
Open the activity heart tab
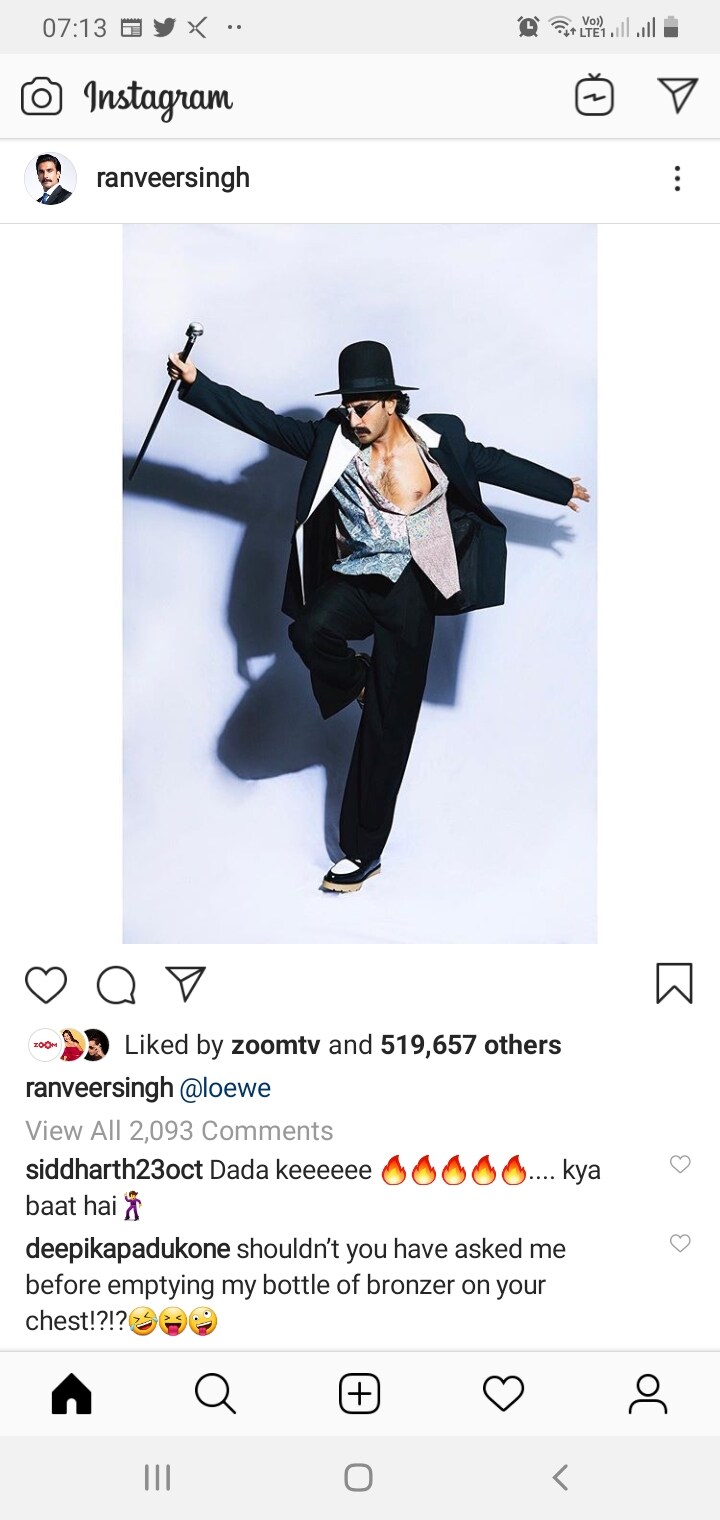tap(503, 1394)
